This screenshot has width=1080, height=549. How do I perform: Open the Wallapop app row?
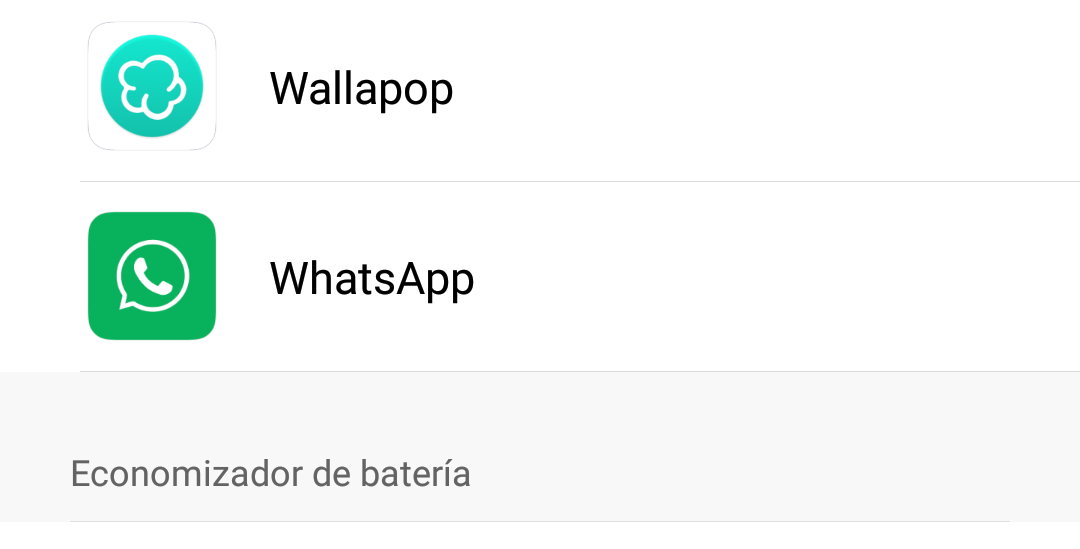pyautogui.click(x=361, y=89)
